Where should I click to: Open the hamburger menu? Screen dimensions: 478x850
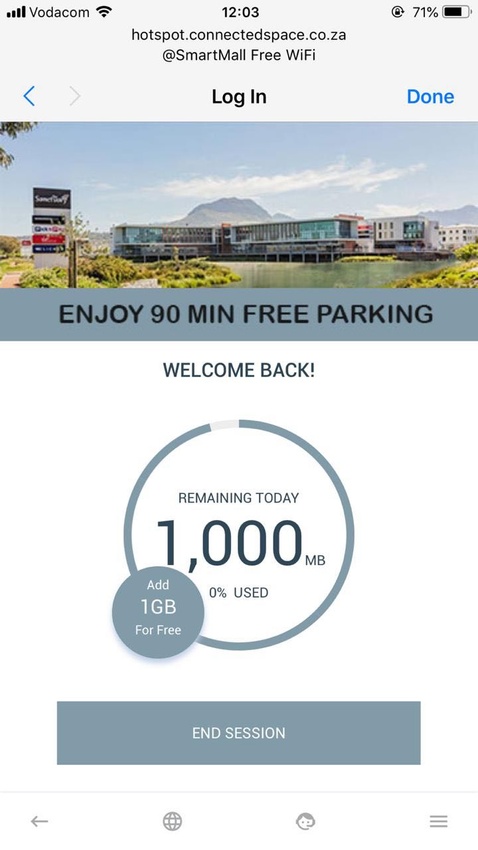pos(438,821)
